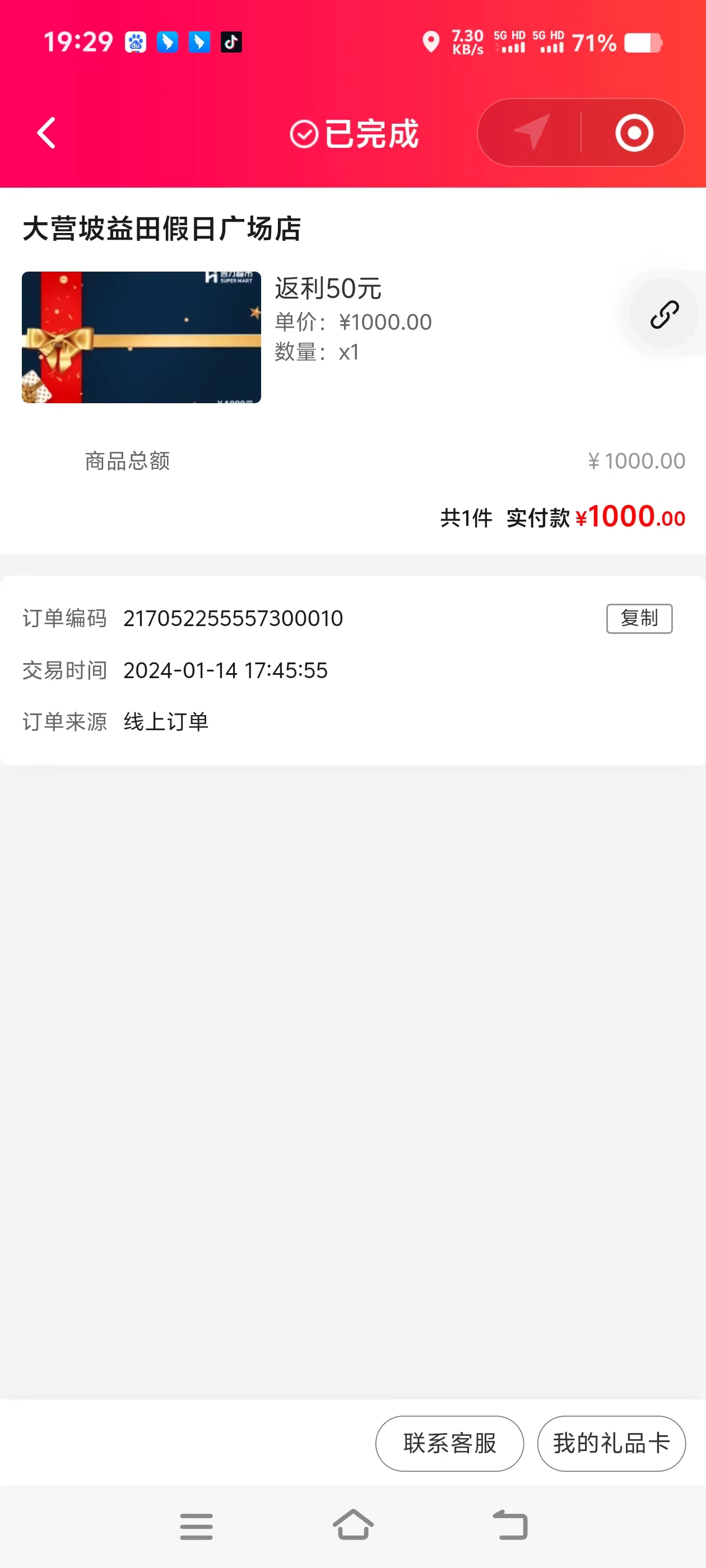The width and height of the screenshot is (706, 1568).
Task: Open 我的礼品卡 gift cards
Action: [x=611, y=1443]
